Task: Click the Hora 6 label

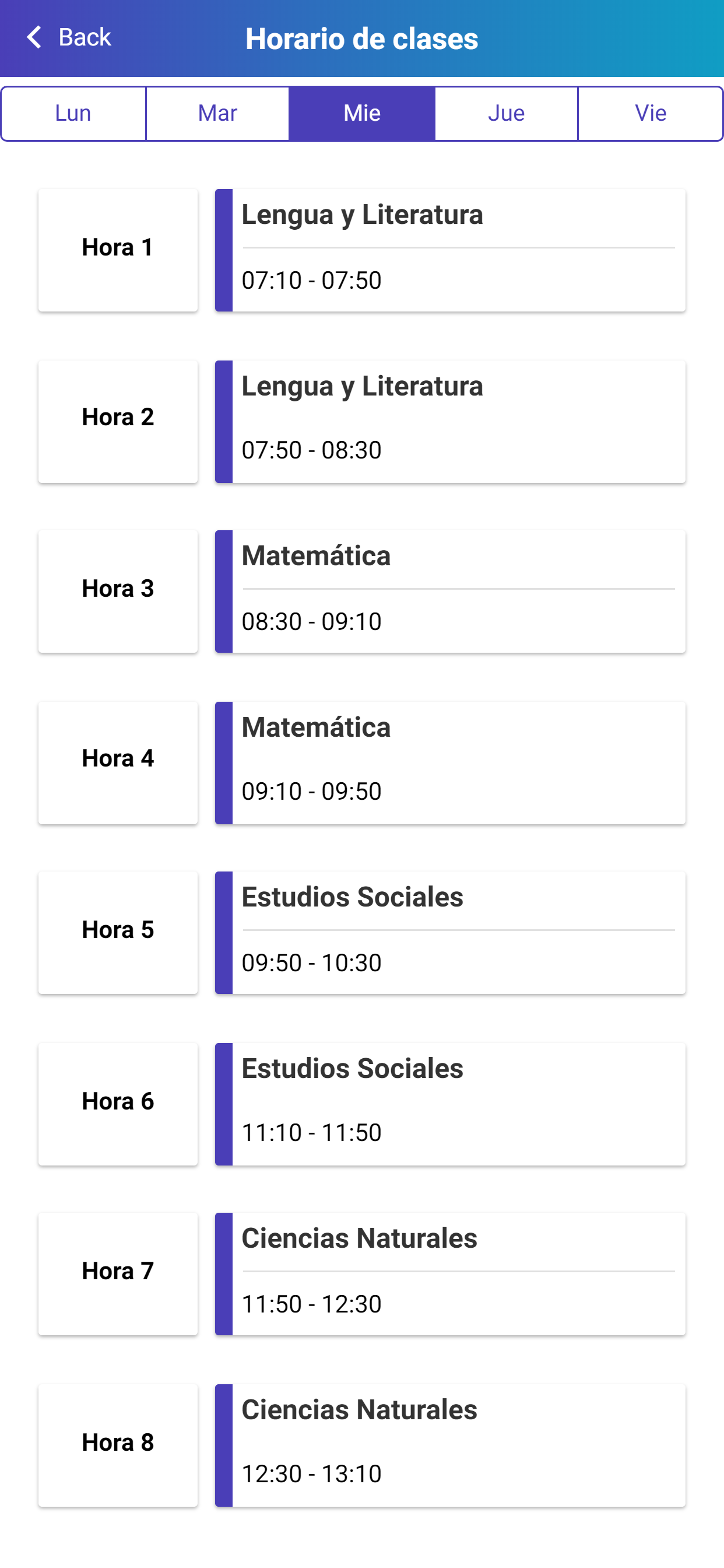Action: (x=117, y=1102)
